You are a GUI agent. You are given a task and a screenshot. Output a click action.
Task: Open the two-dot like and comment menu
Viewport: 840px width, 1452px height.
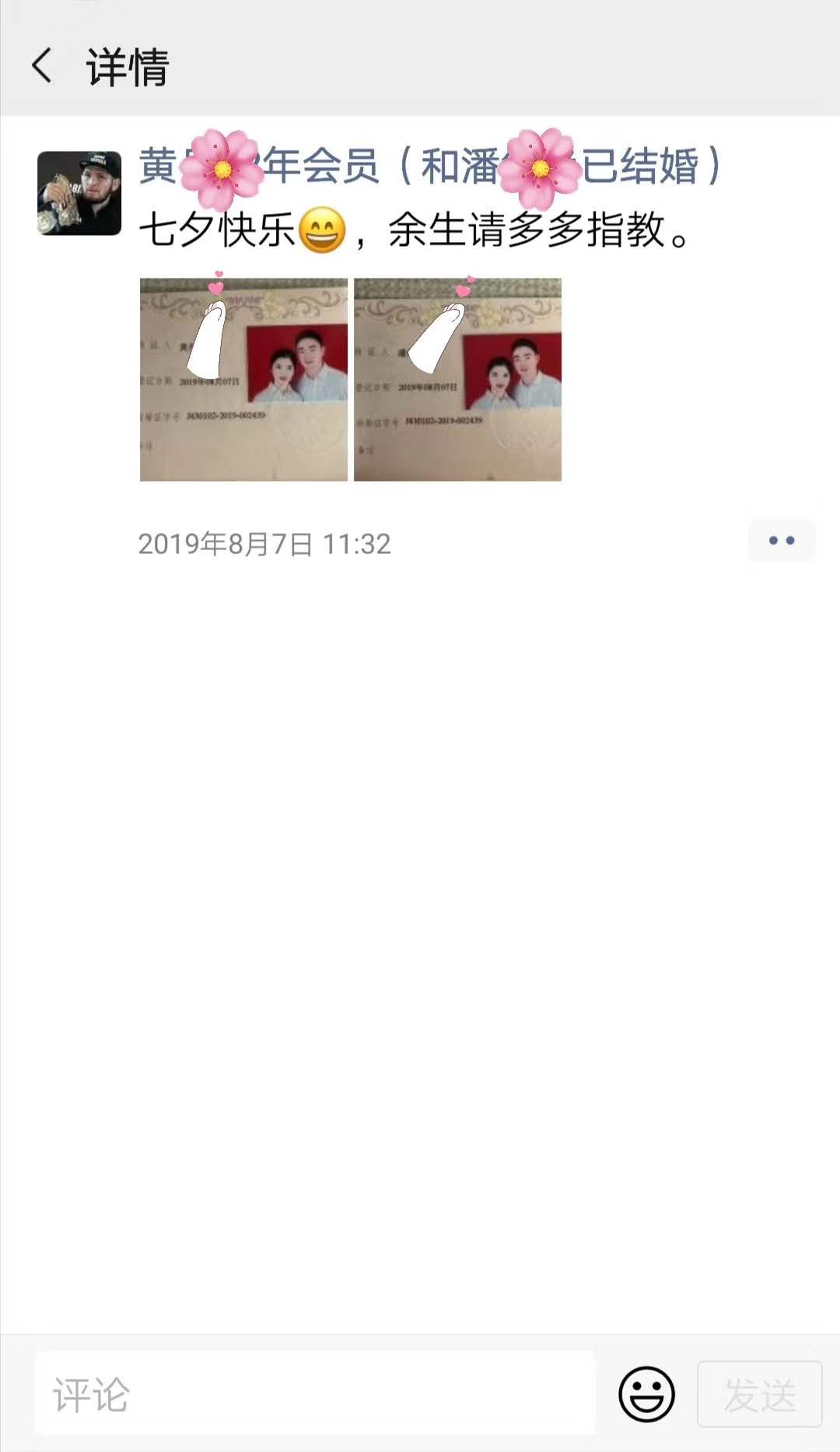pos(781,541)
